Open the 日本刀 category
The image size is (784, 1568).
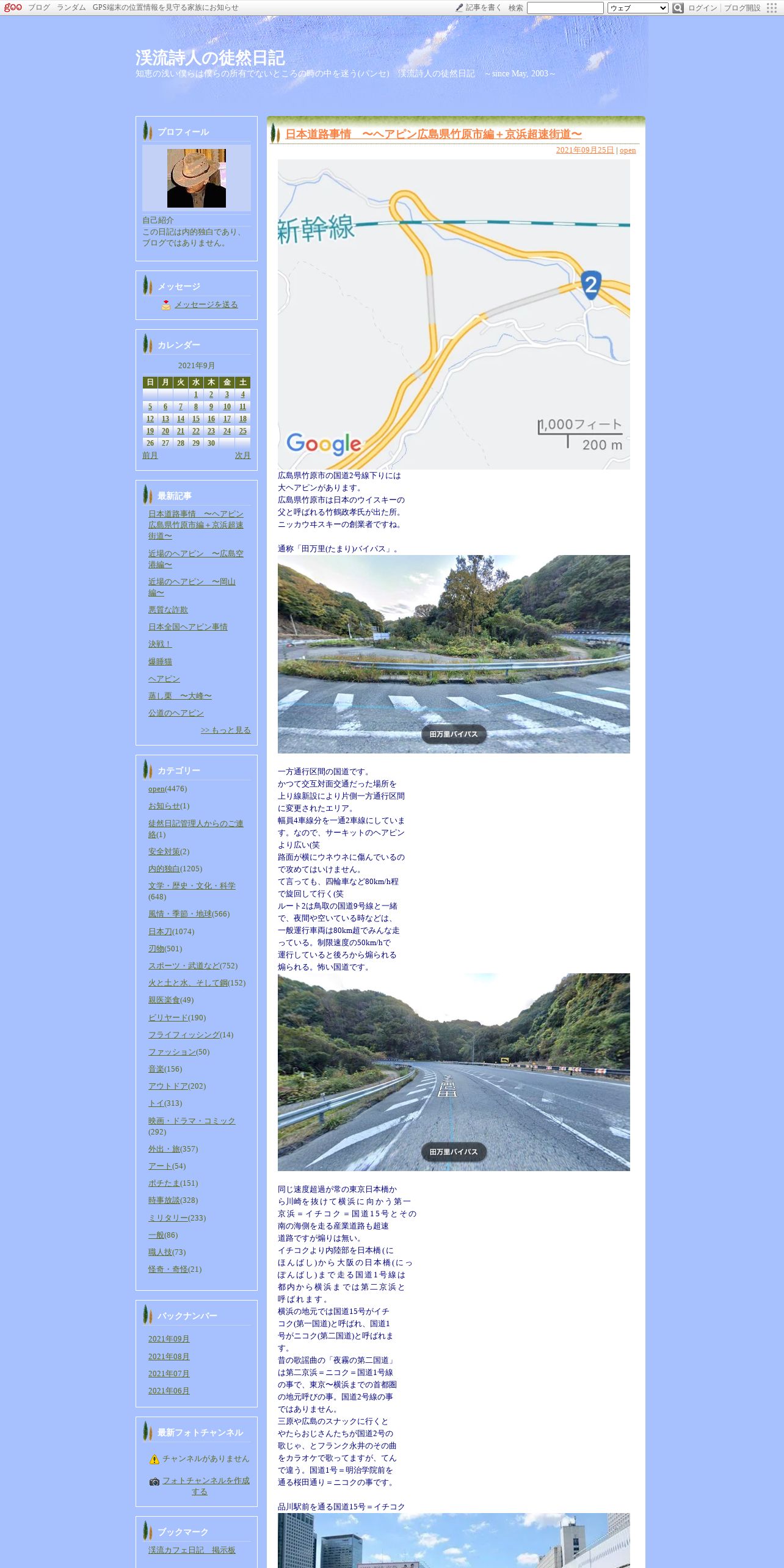coord(160,932)
